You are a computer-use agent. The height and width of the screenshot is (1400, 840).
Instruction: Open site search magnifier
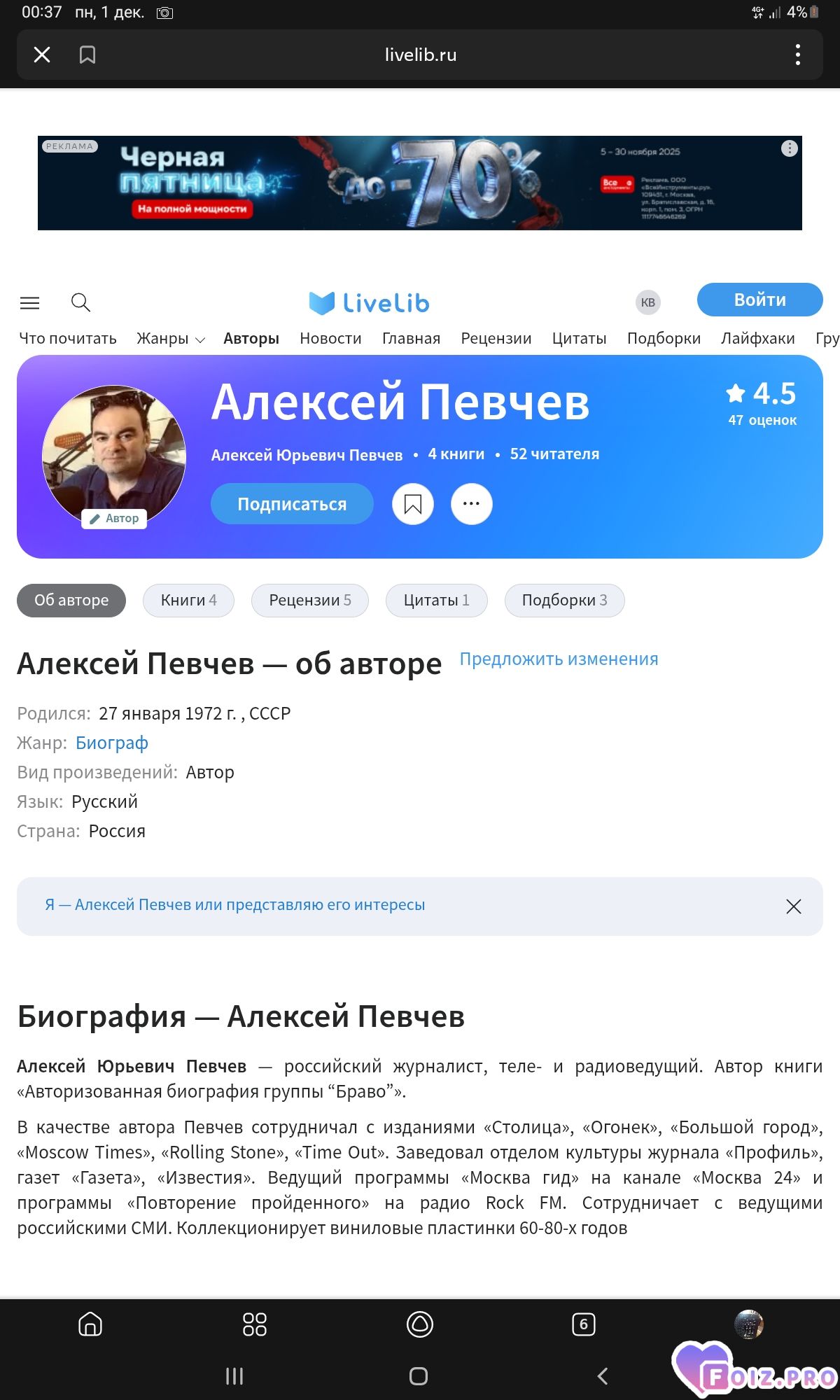pyautogui.click(x=81, y=302)
